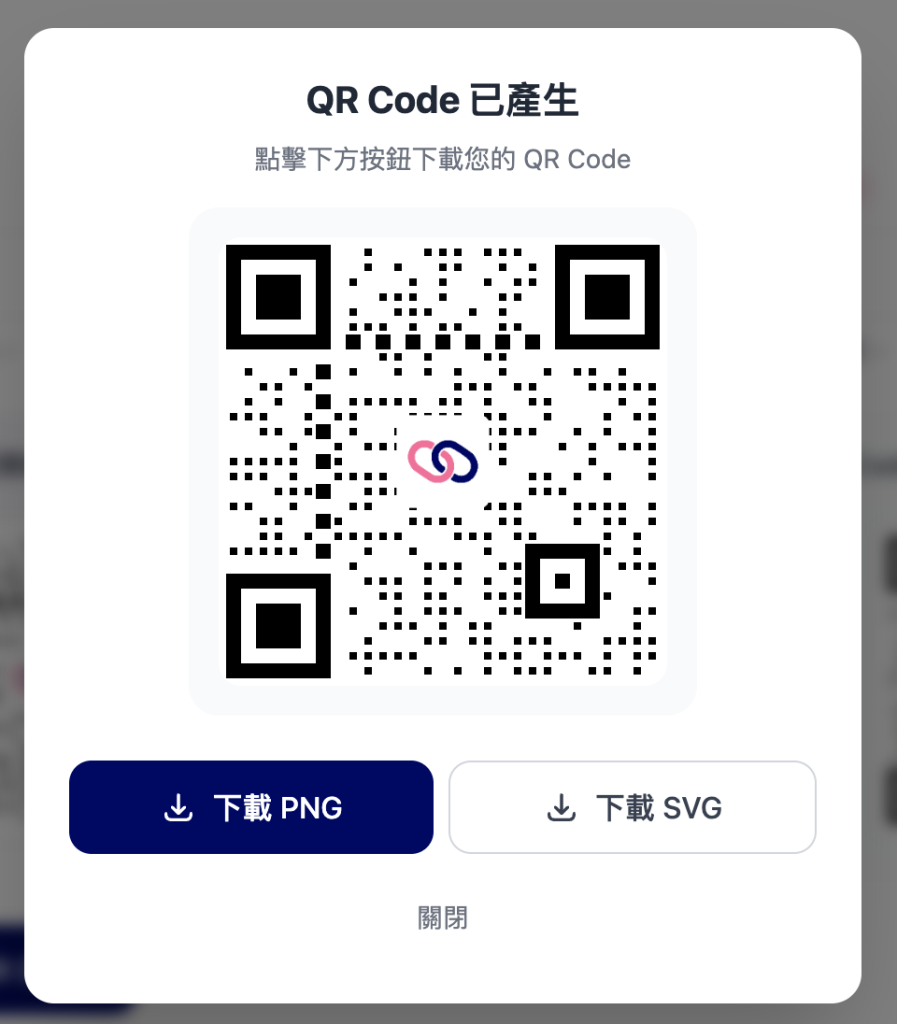
Task: Close the dialog using the 關閉 link
Action: [x=443, y=918]
